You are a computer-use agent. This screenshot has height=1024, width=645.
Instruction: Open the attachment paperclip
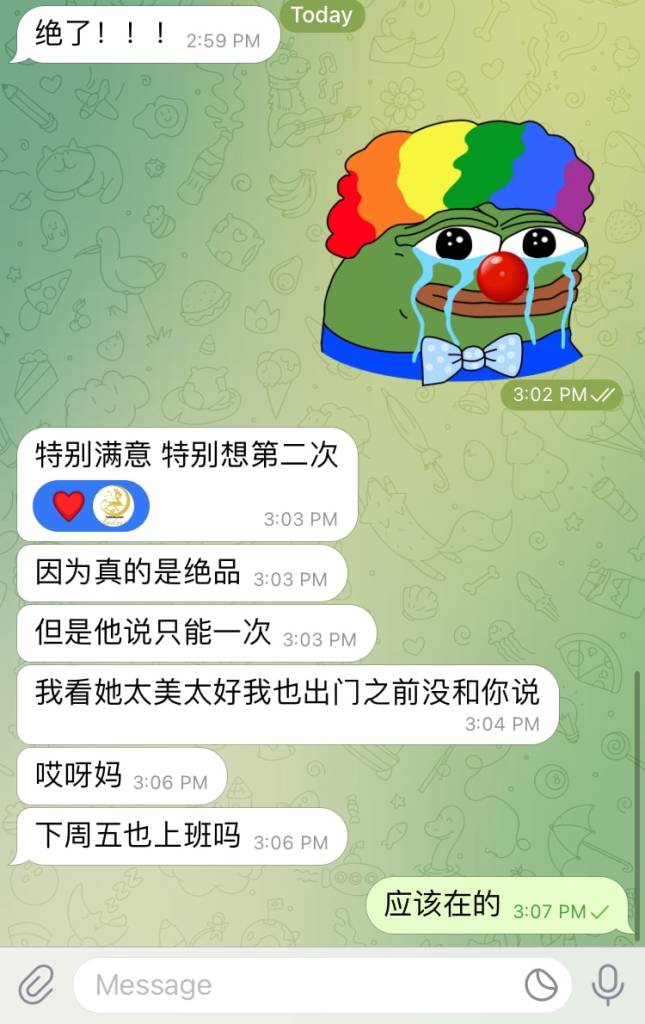point(36,985)
